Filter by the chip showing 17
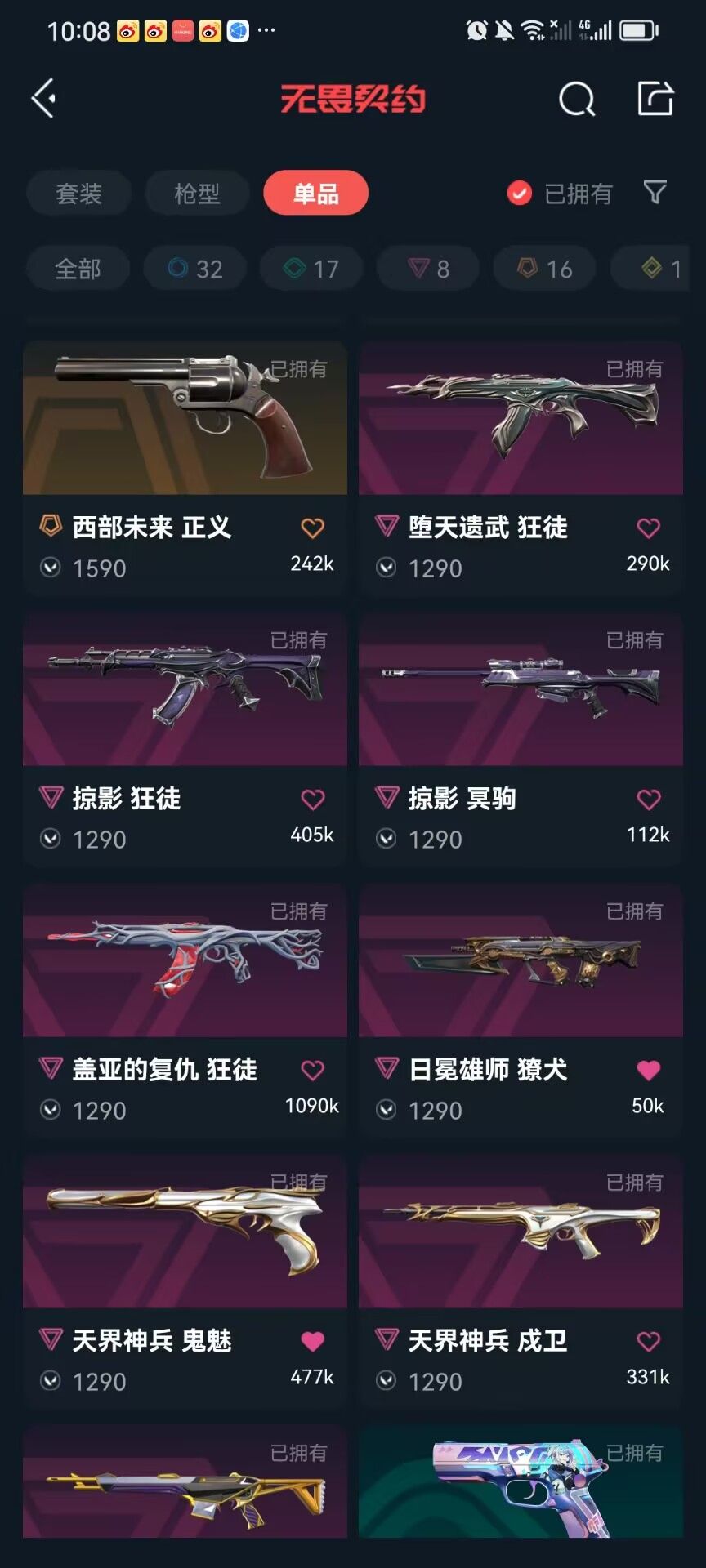 click(x=311, y=269)
